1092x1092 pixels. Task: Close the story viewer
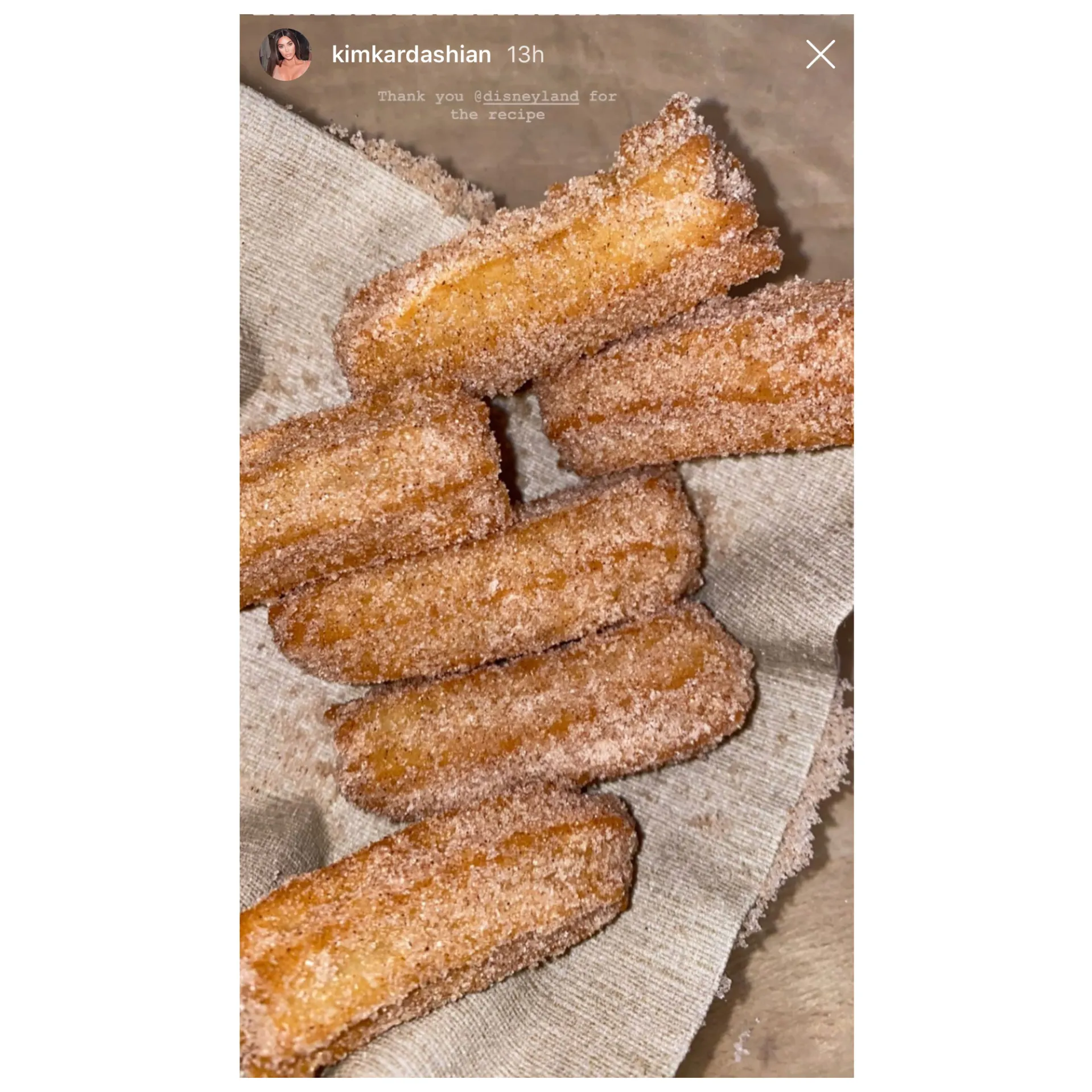tap(820, 55)
